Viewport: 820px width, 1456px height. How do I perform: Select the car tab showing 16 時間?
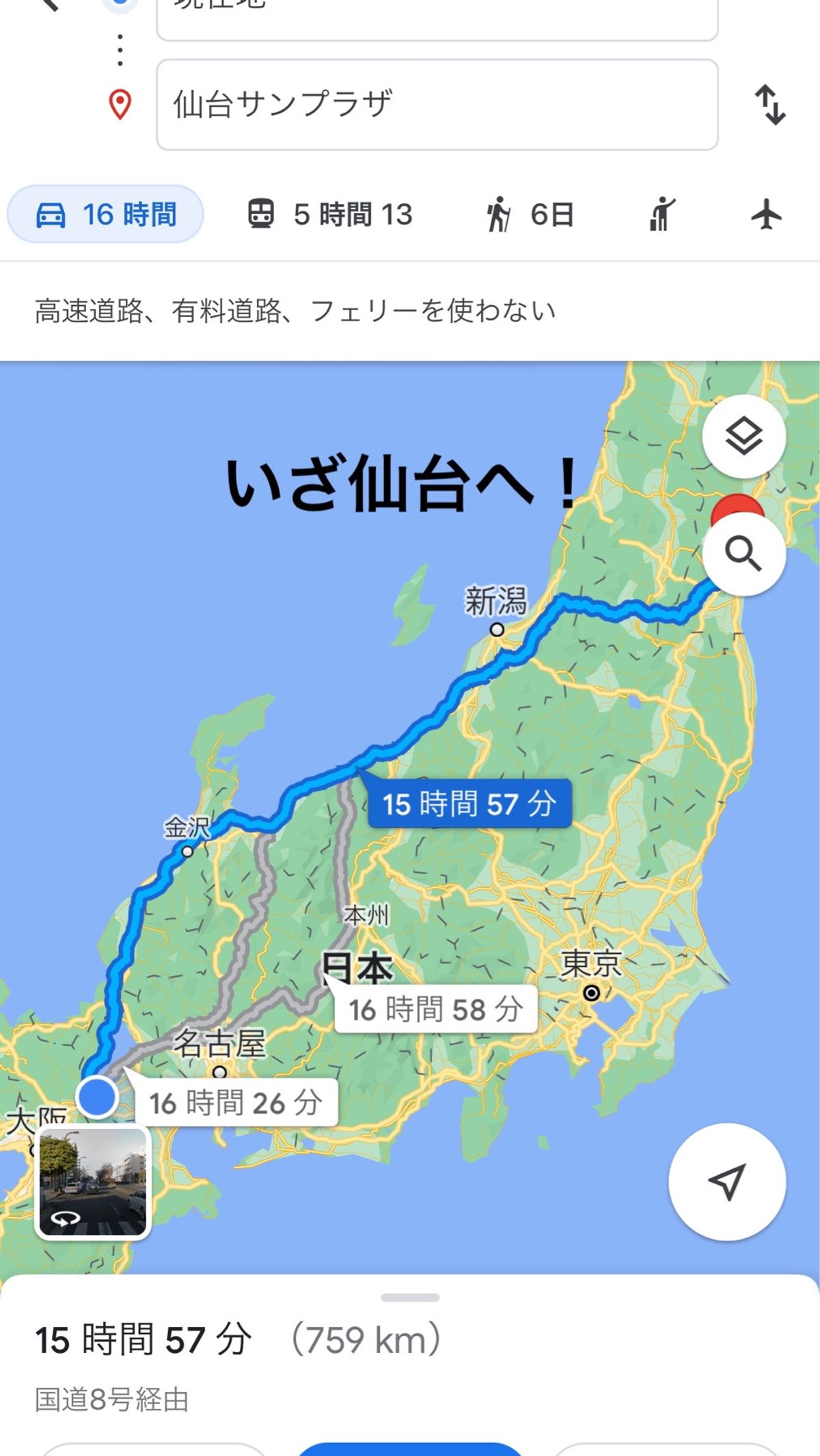(x=106, y=214)
